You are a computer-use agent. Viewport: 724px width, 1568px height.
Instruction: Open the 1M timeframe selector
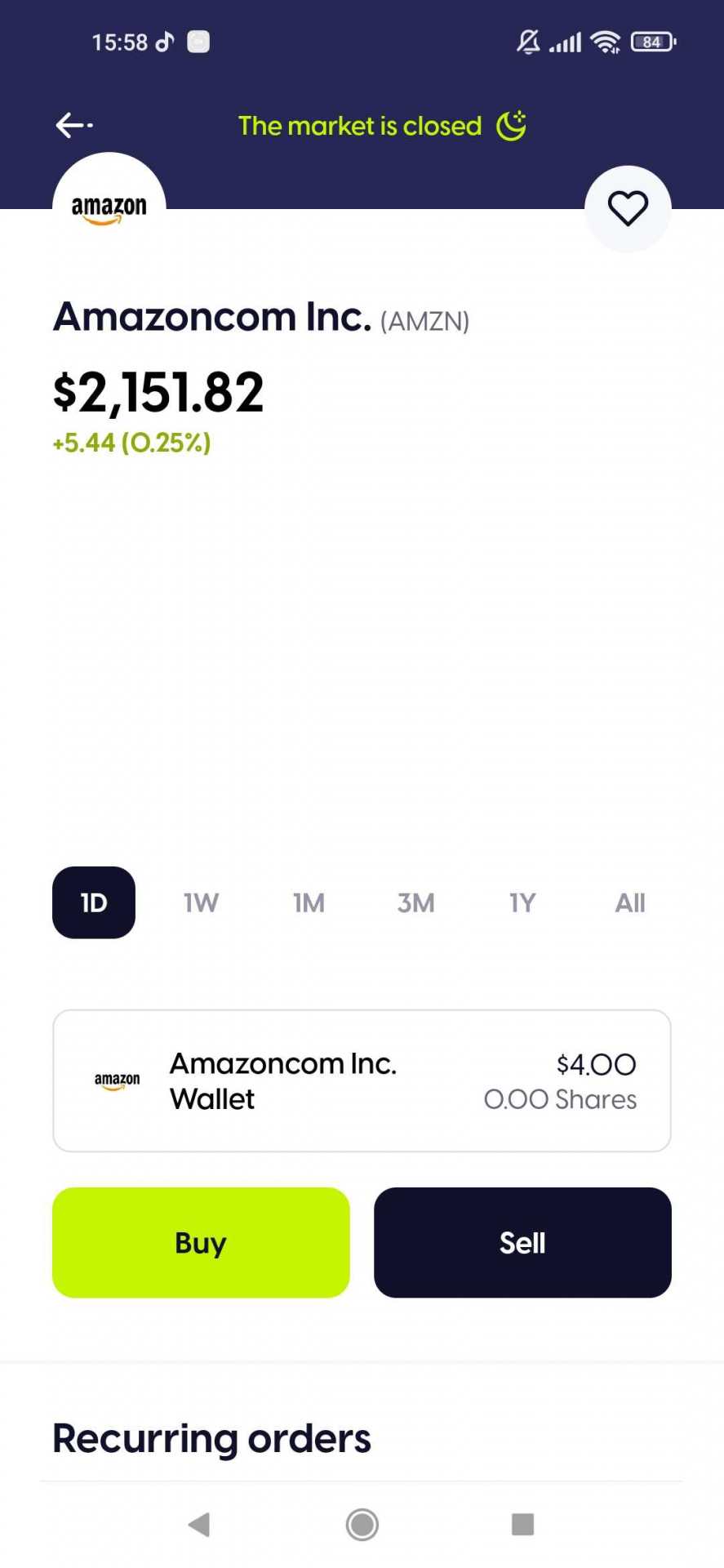point(309,902)
